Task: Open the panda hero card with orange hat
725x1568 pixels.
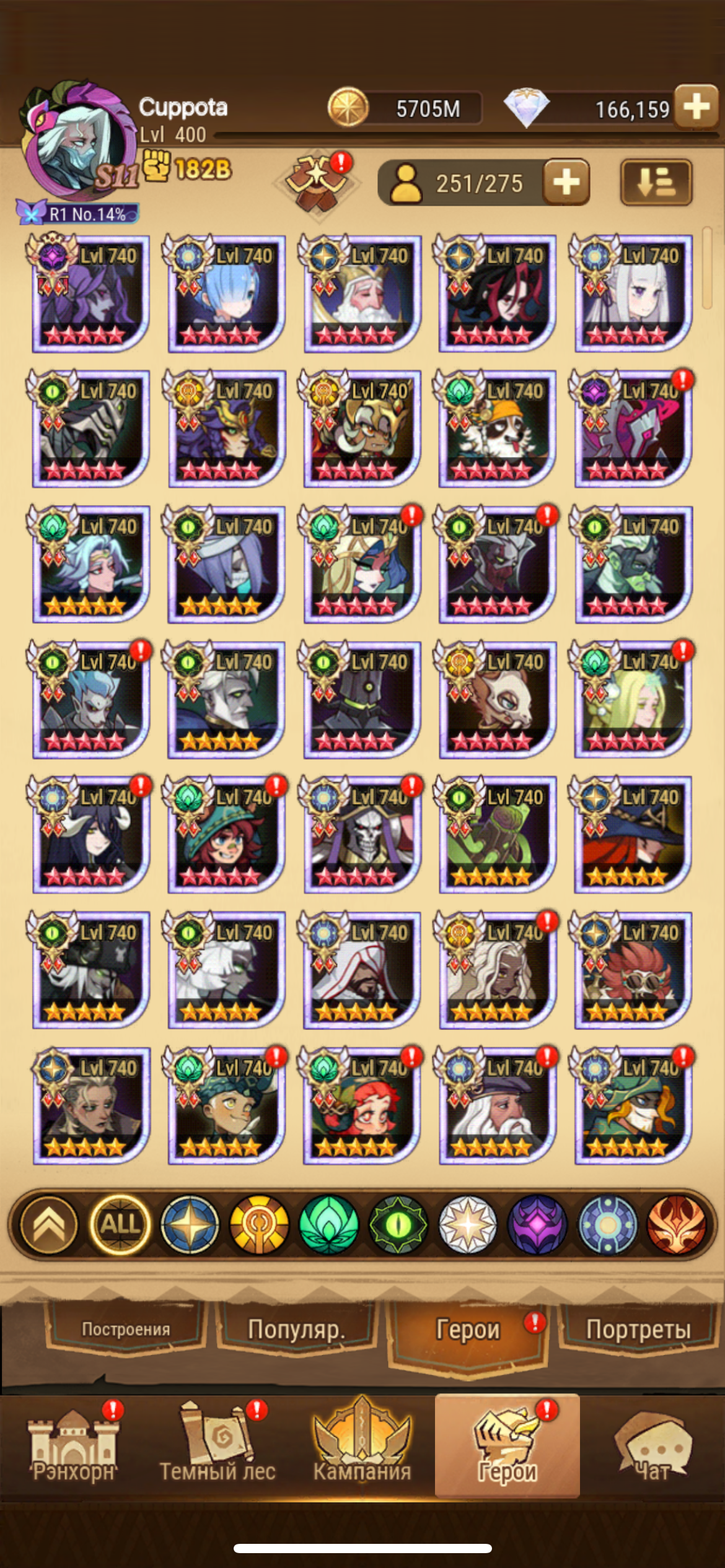Action: [497, 429]
